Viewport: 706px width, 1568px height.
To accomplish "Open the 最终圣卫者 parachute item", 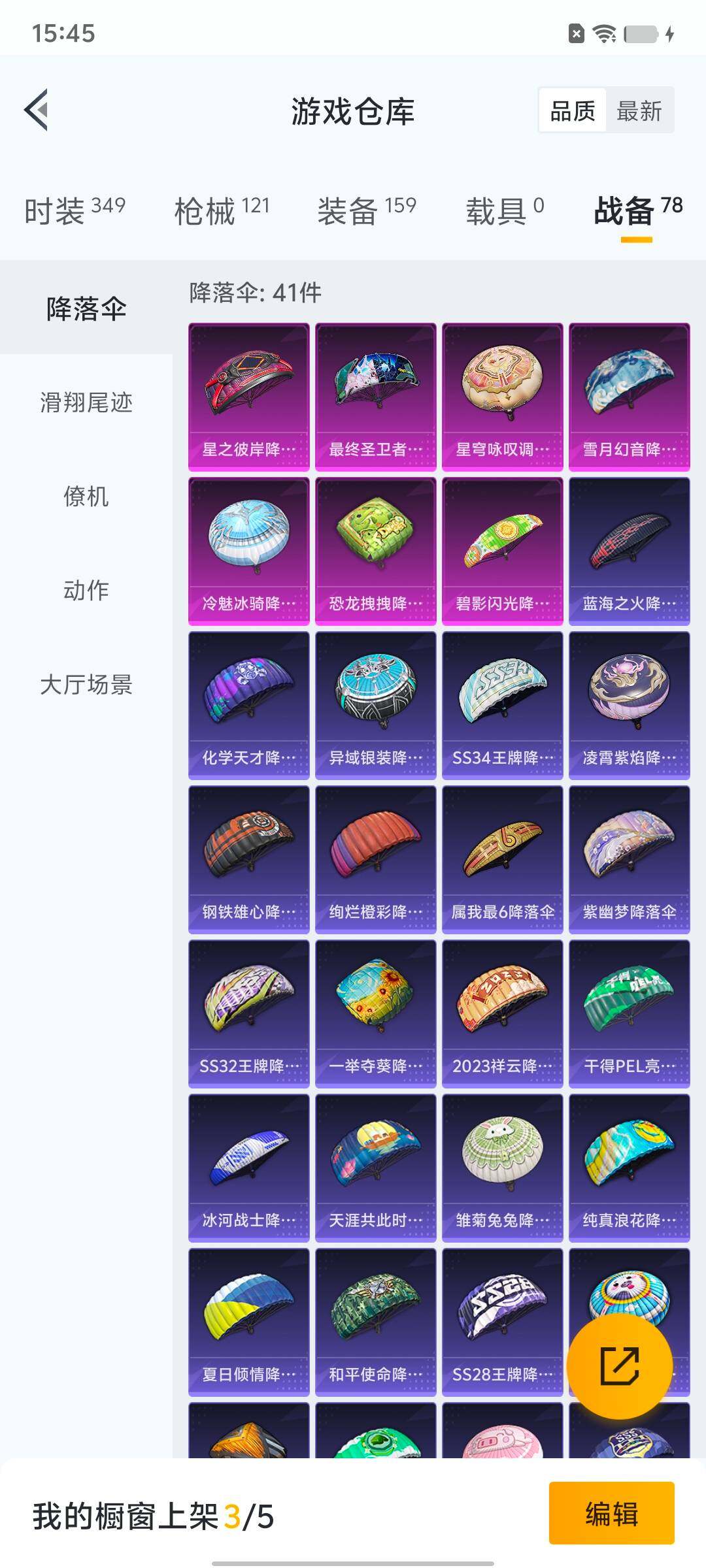I will click(x=375, y=397).
